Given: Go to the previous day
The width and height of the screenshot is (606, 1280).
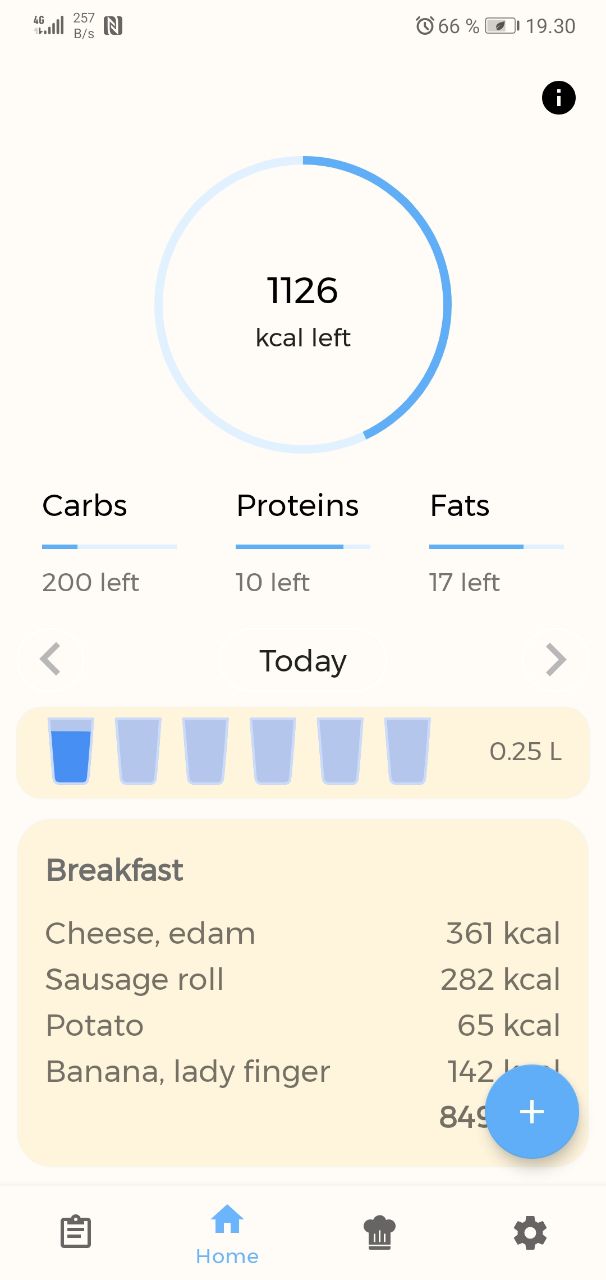Looking at the screenshot, I should pos(50,660).
